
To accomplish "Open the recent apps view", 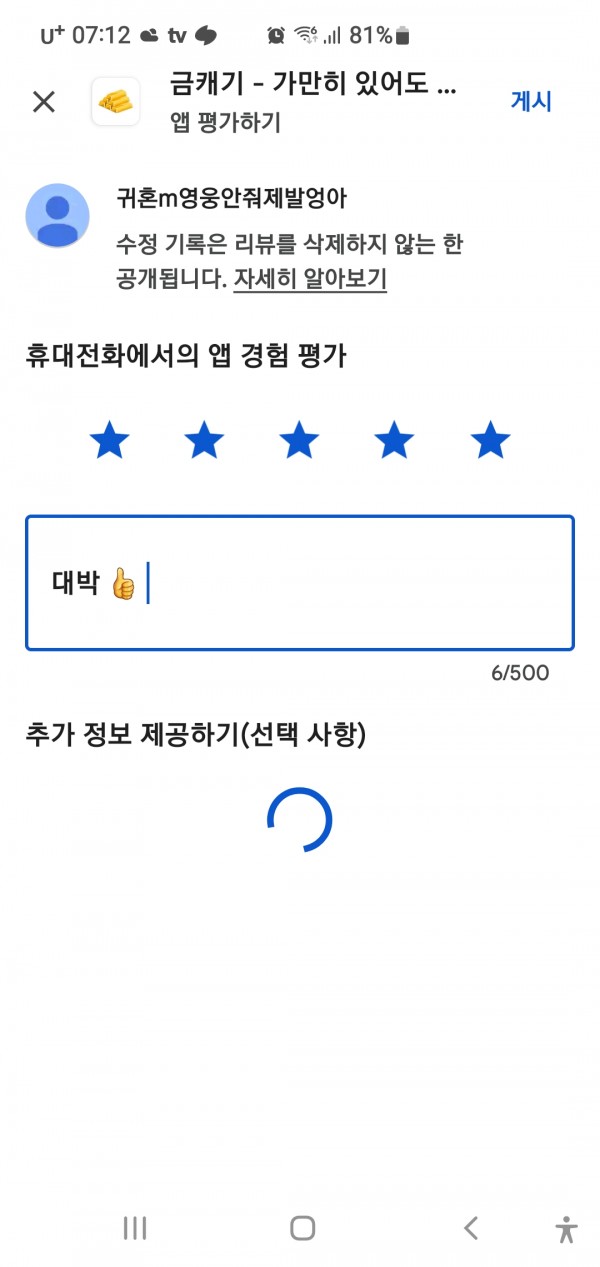I will click(134, 1228).
